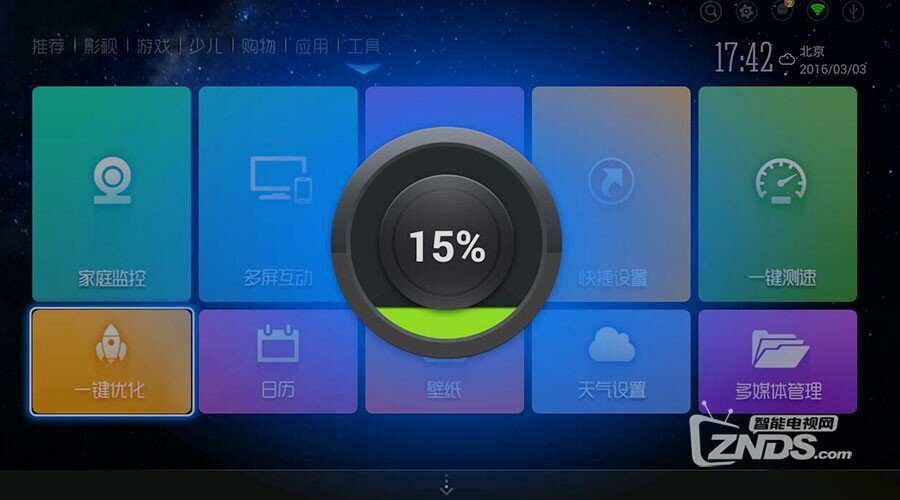Select the 工具 tab
The width and height of the screenshot is (900, 500).
coord(363,46)
